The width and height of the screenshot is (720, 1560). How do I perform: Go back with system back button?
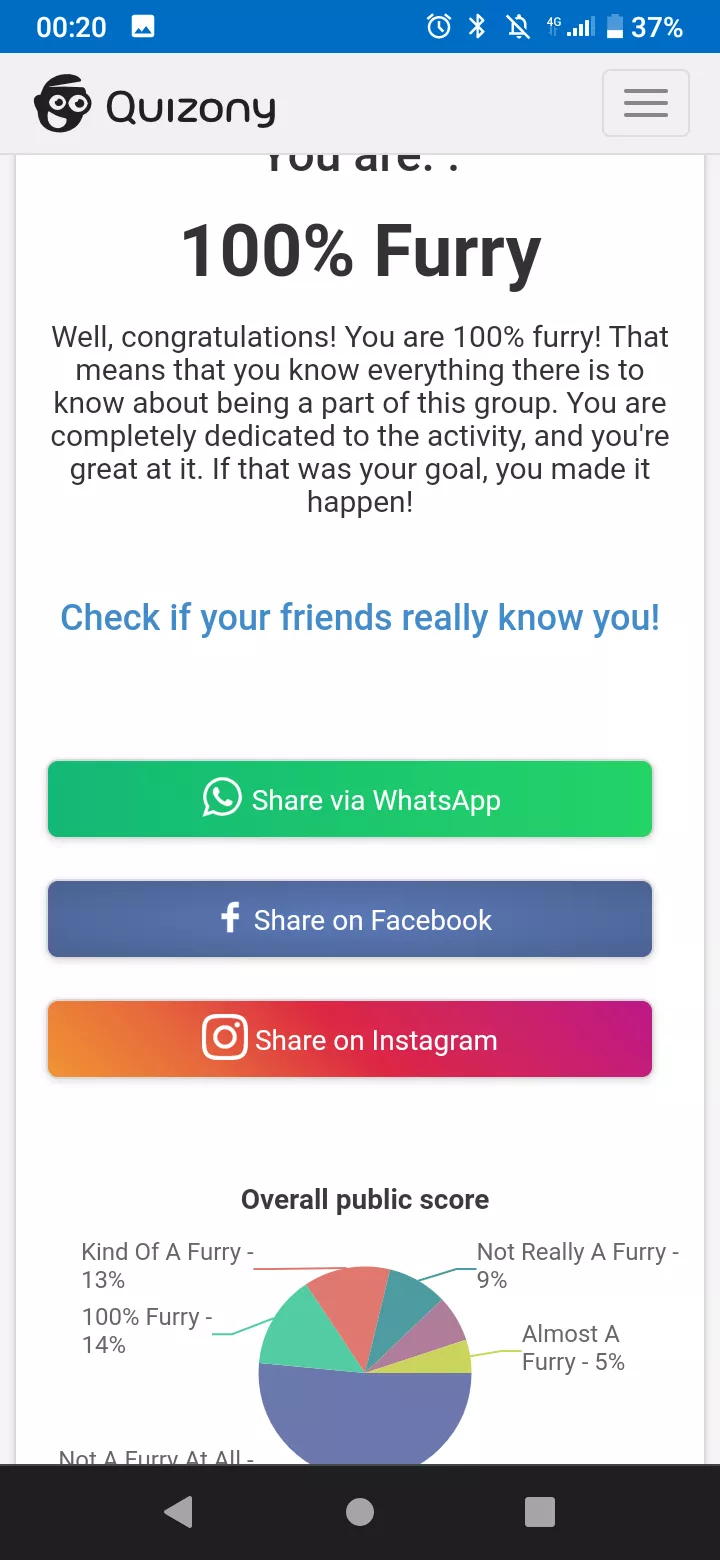[x=178, y=1512]
